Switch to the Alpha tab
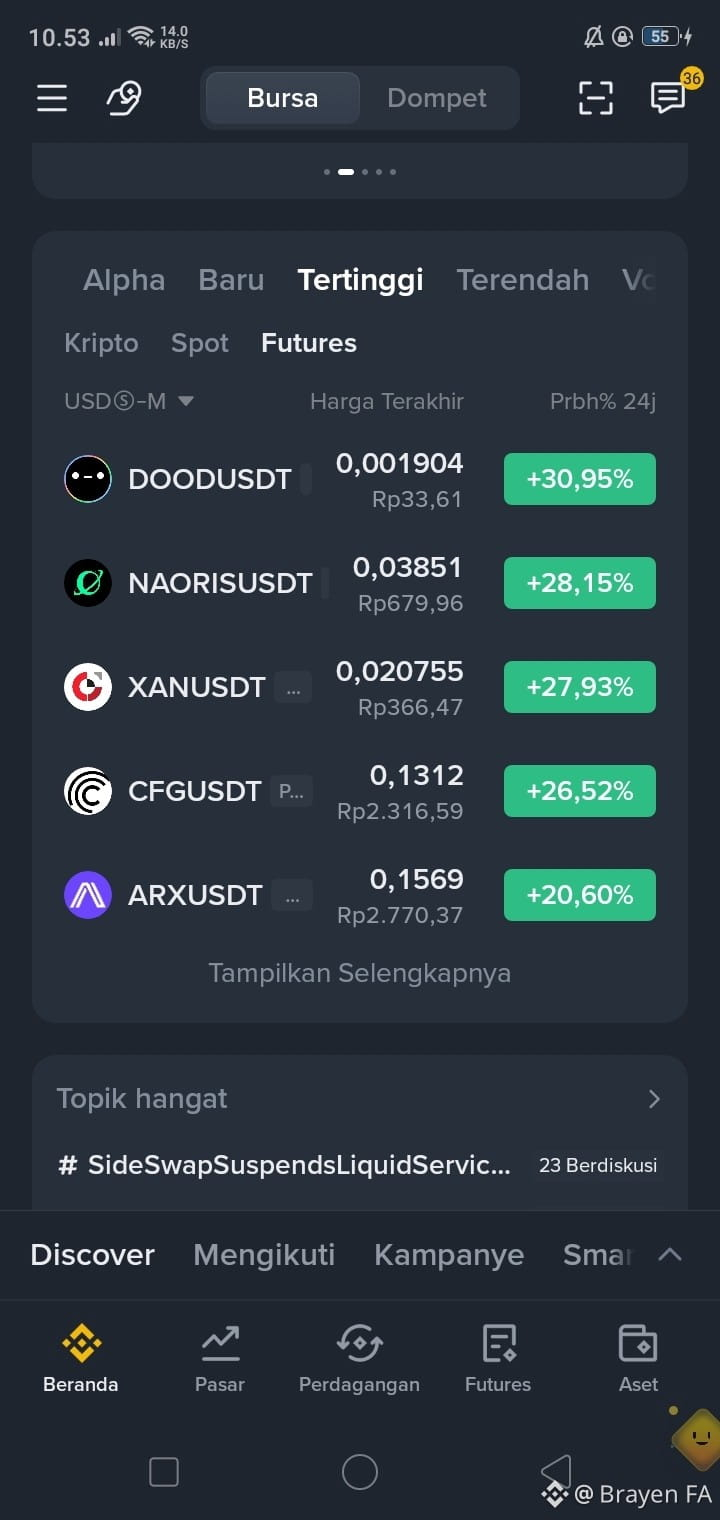Viewport: 720px width, 1520px height. pyautogui.click(x=124, y=280)
